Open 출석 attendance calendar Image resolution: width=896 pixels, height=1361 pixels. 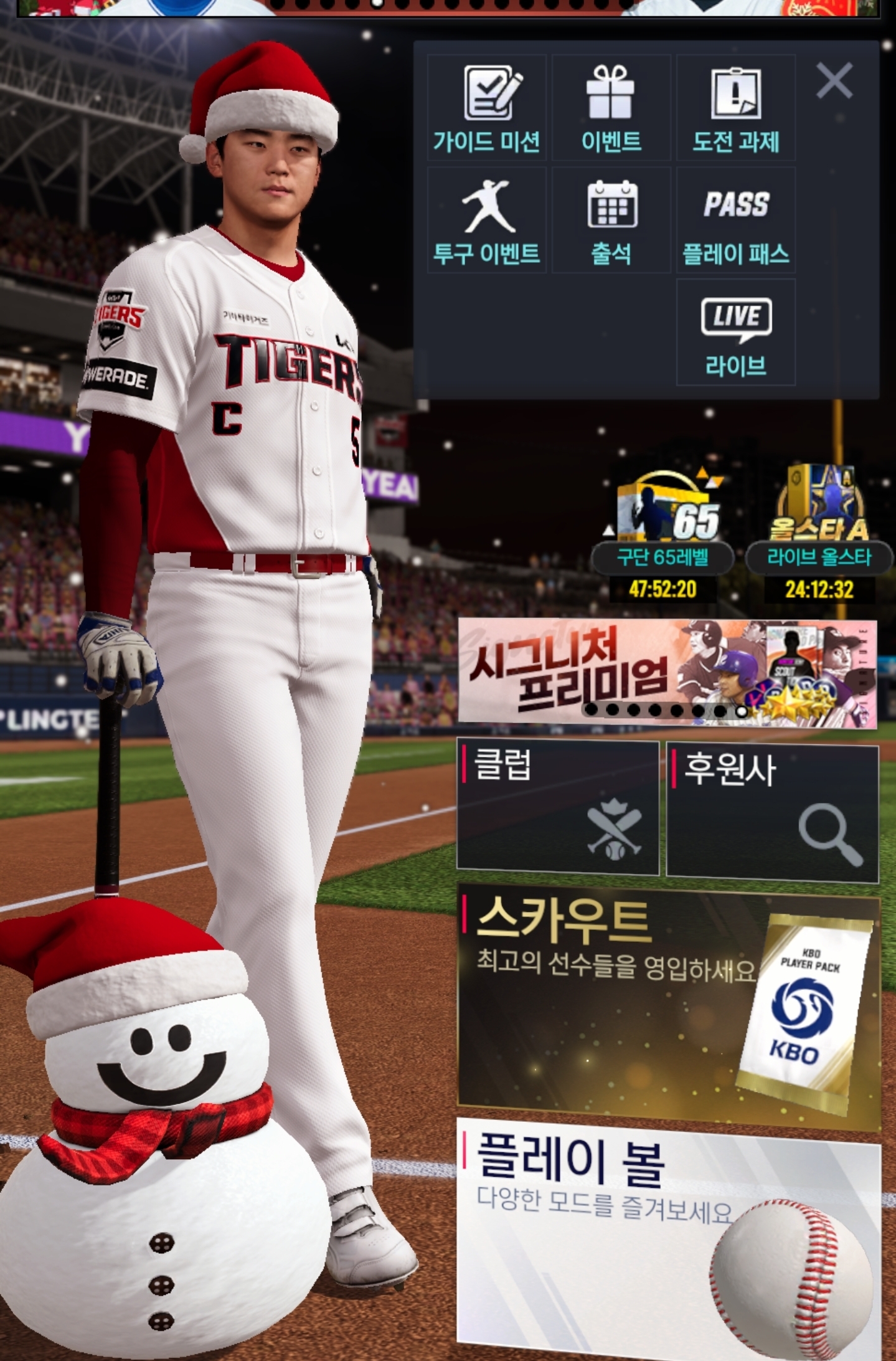[x=611, y=220]
